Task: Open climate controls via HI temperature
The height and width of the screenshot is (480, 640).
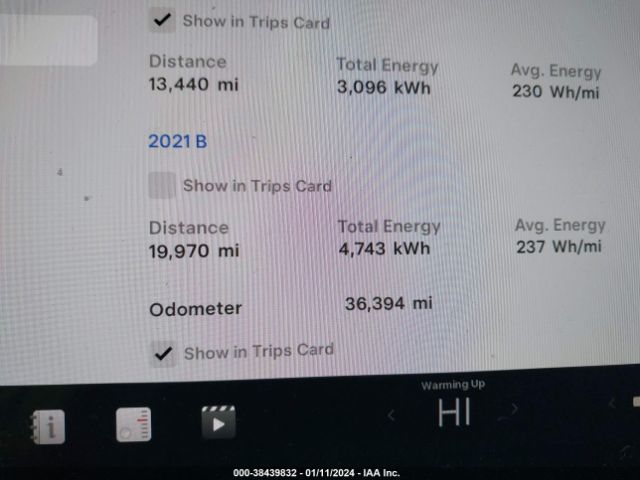Action: (x=453, y=413)
